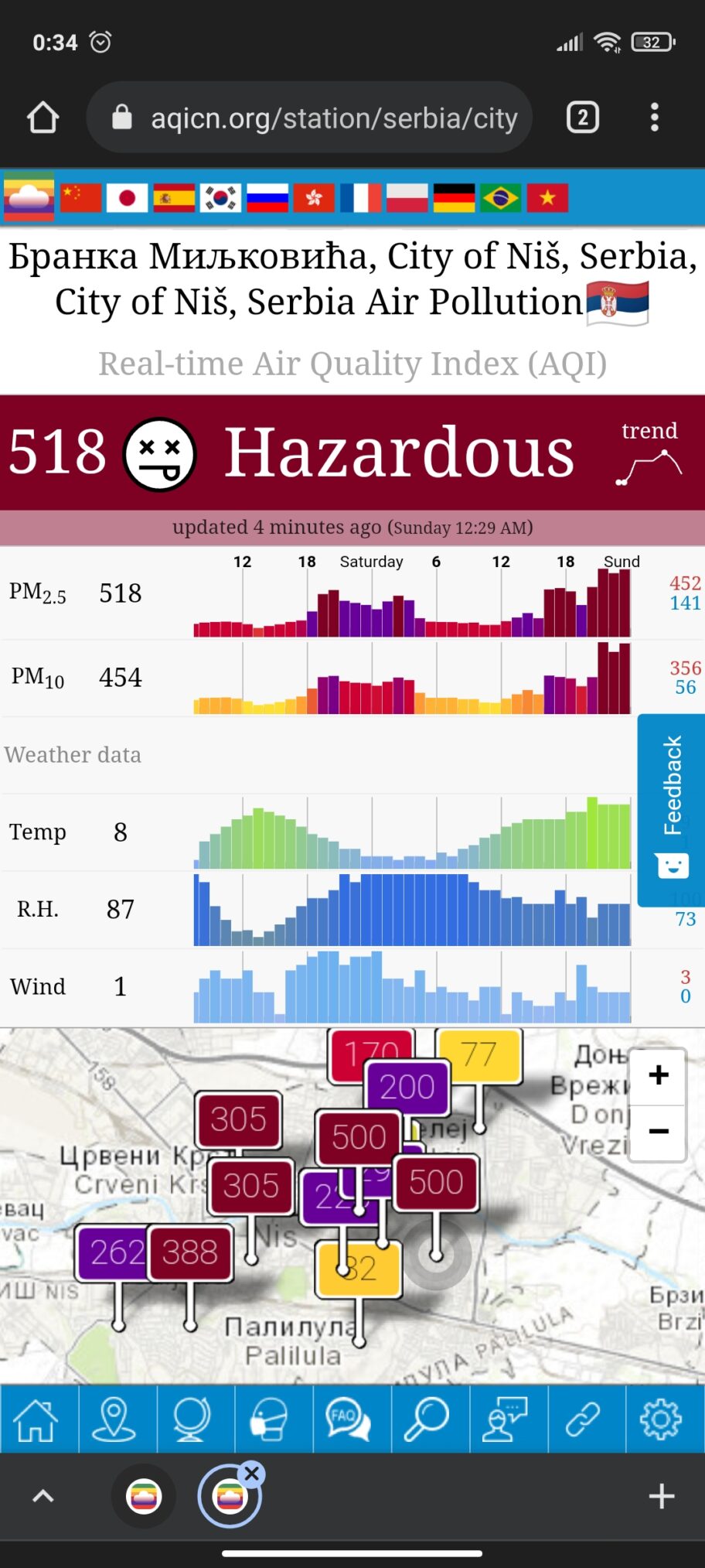This screenshot has height=1568, width=705.
Task: Open the location pin map tool
Action: (114, 1419)
